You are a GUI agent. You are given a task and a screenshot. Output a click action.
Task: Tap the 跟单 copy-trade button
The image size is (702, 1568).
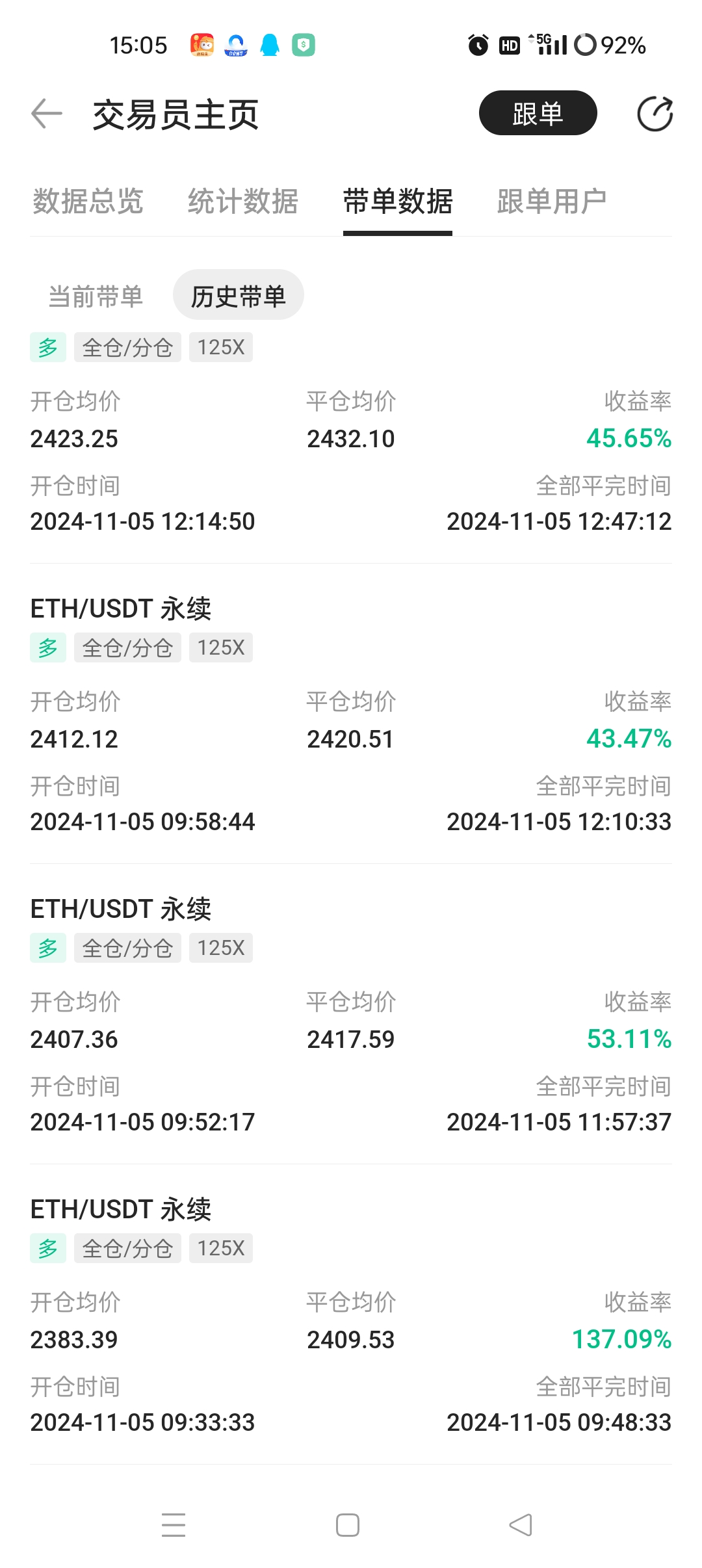pyautogui.click(x=538, y=113)
